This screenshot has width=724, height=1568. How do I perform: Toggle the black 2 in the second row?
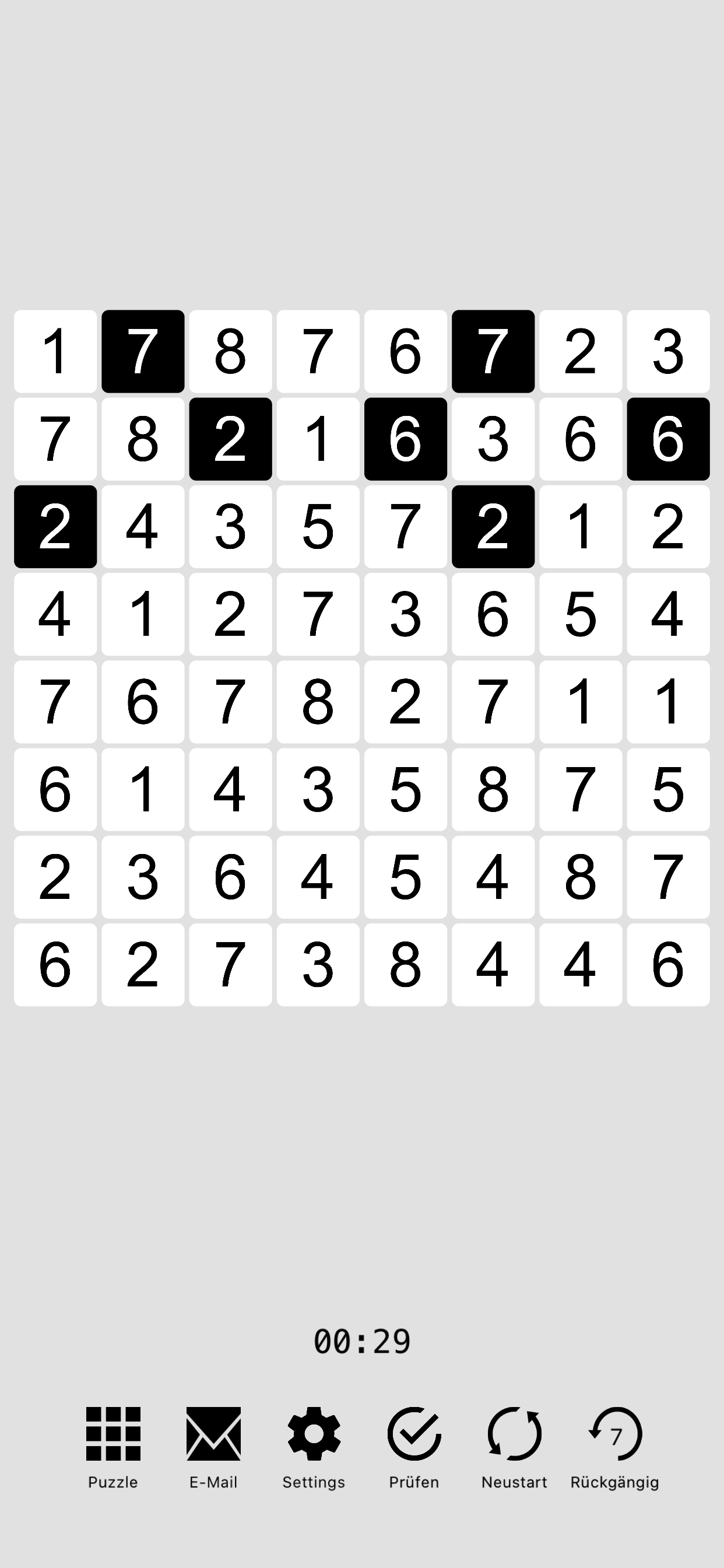click(230, 439)
